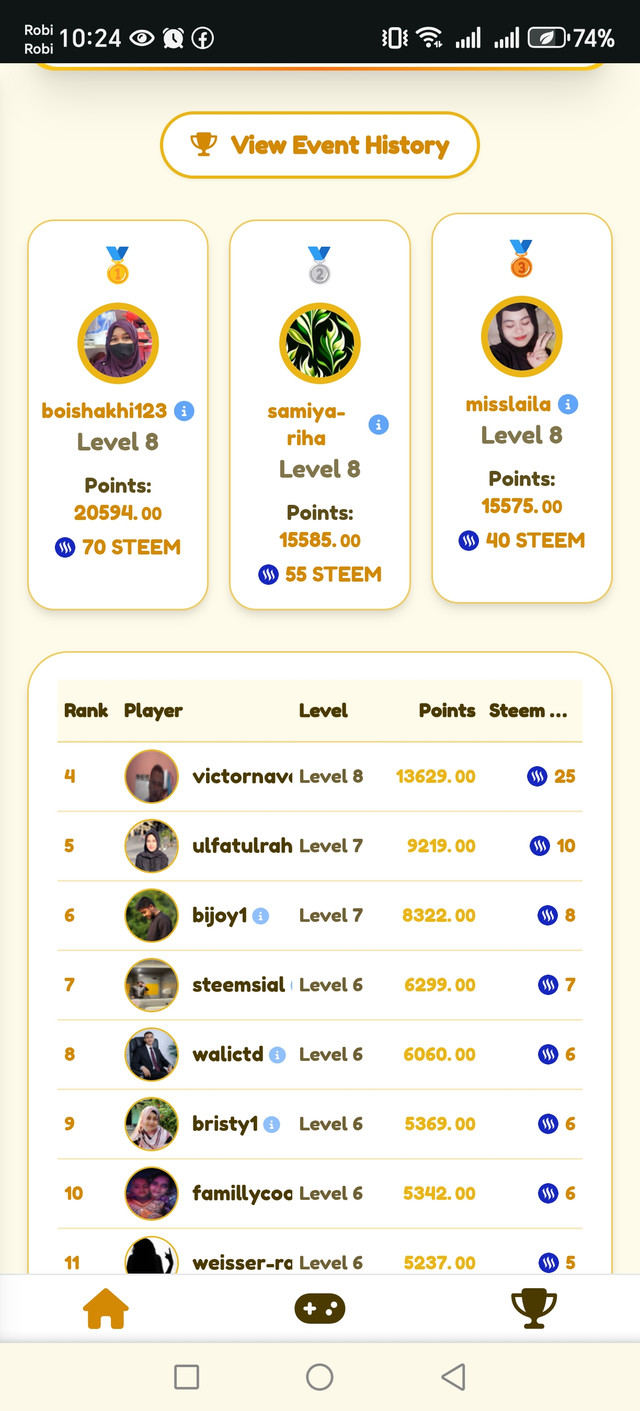Go to the Home tab
This screenshot has width=640, height=1411.
tap(106, 1308)
